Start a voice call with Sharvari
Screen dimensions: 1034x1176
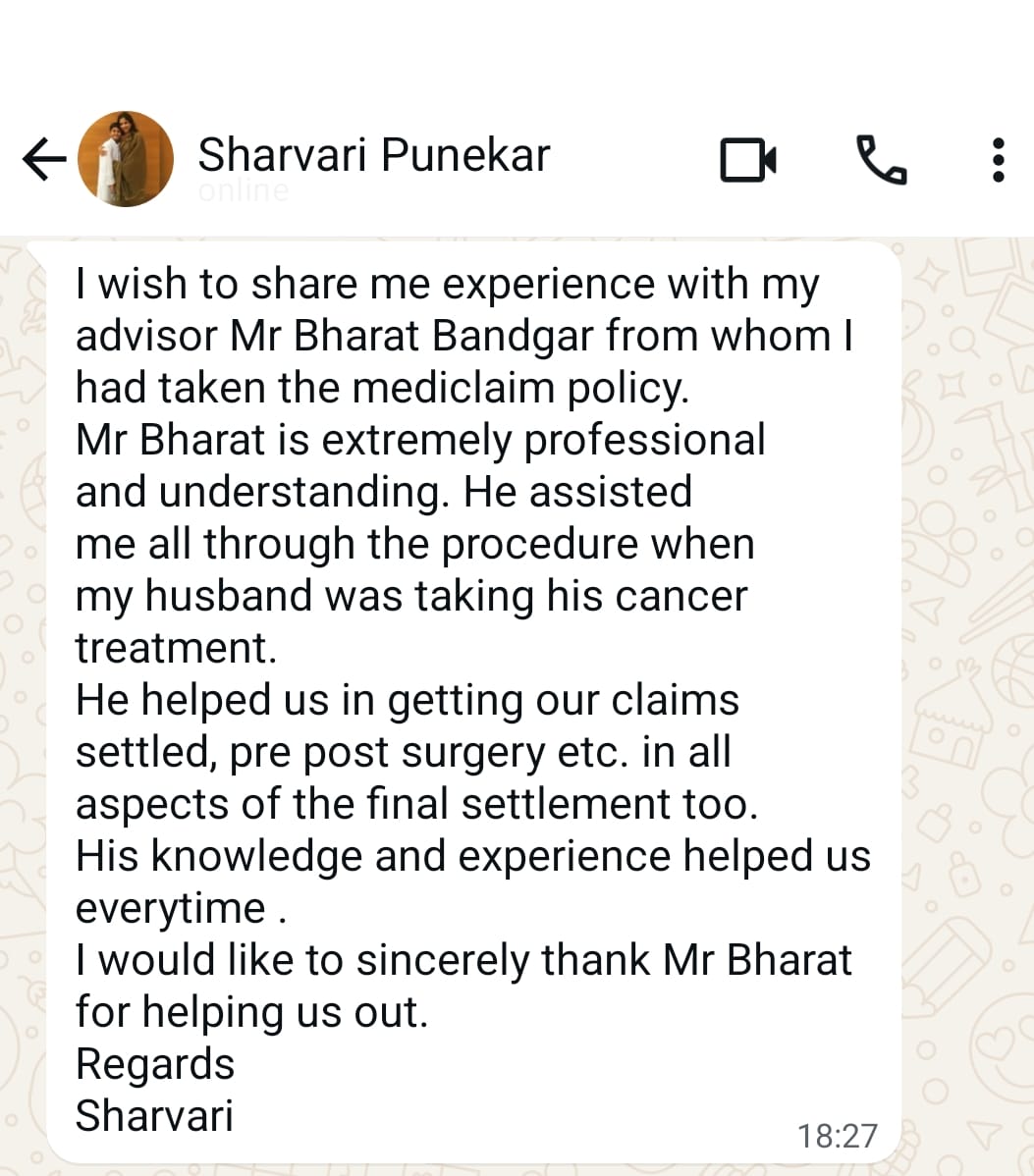coord(882,160)
